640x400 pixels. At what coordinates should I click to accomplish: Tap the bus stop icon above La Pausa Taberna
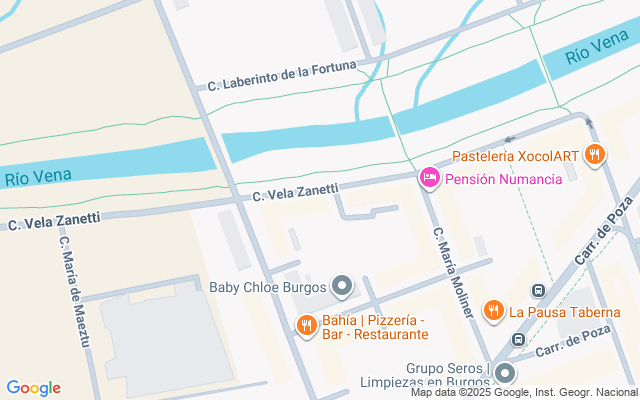coord(539,290)
